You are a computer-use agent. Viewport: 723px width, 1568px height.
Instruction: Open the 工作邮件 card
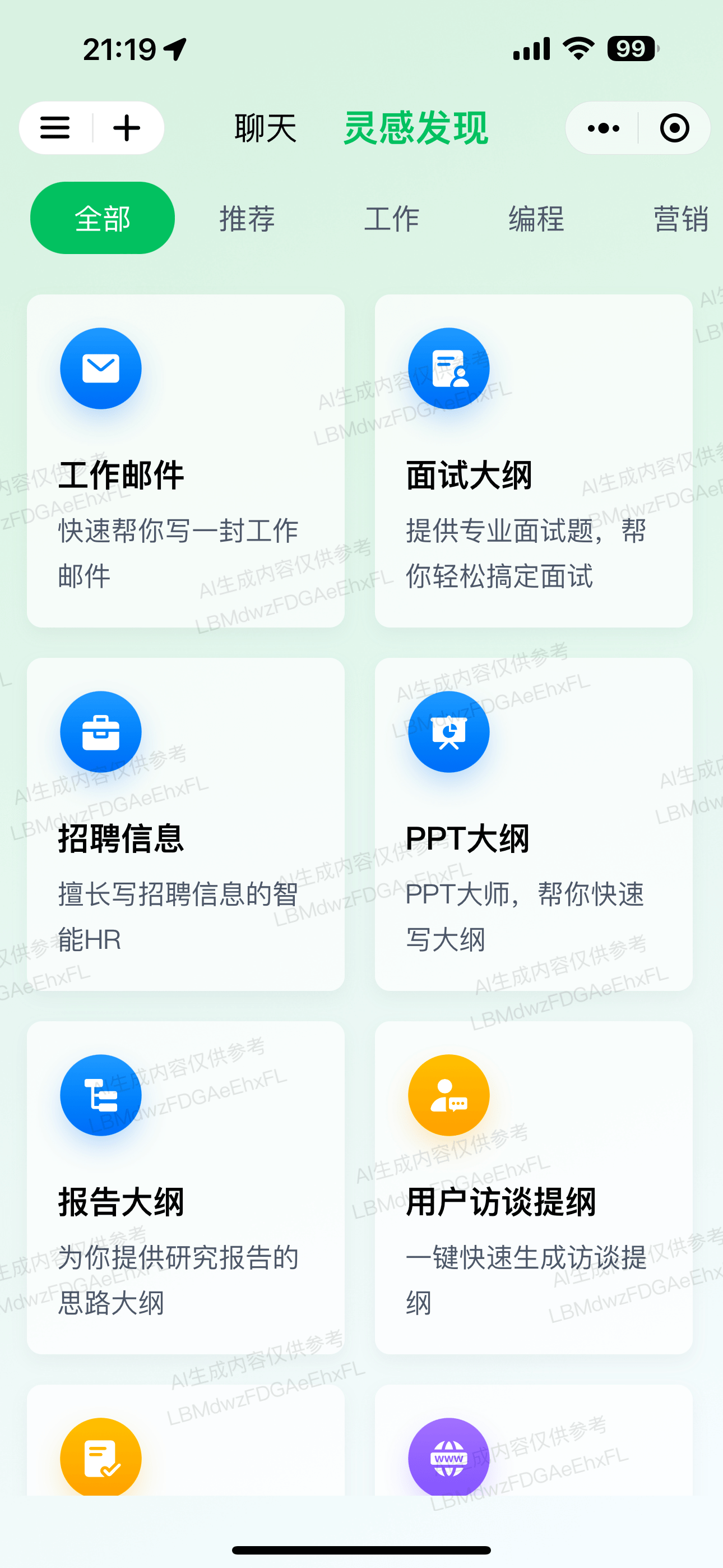click(186, 461)
